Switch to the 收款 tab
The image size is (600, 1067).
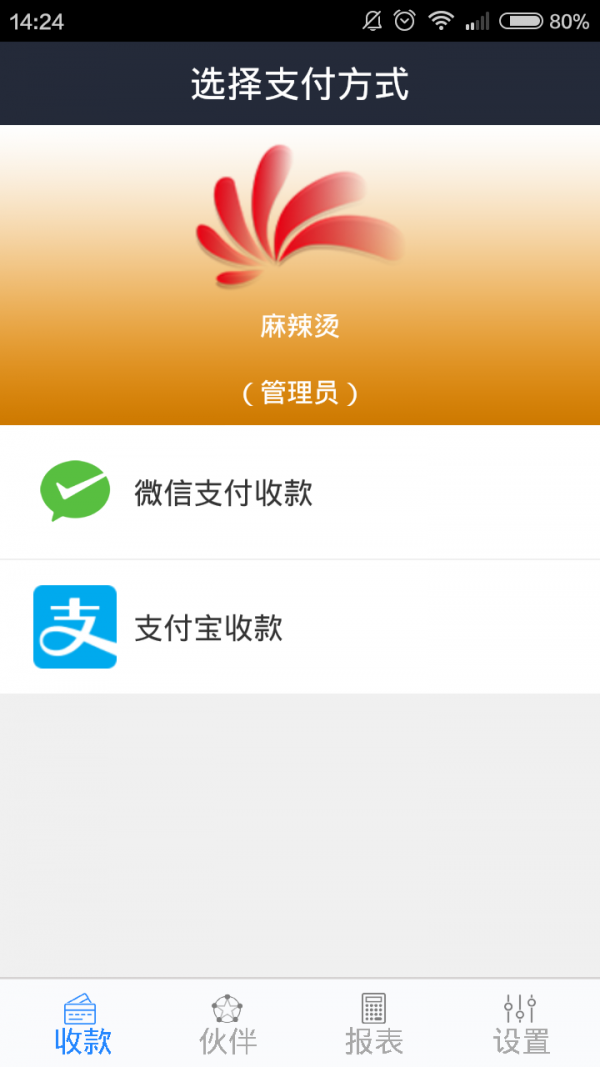(82, 1024)
